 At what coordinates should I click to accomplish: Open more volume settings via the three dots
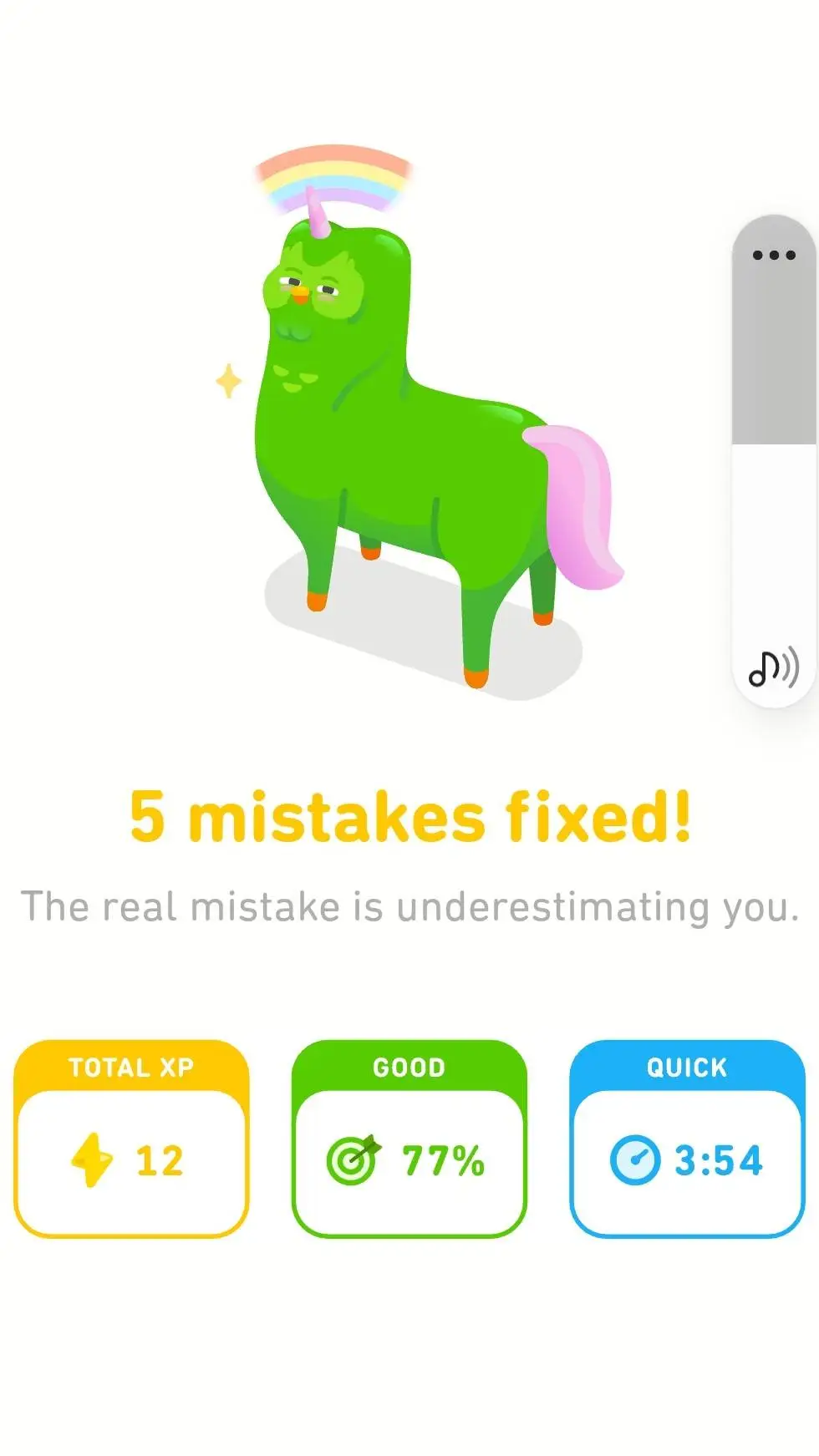[x=774, y=255]
